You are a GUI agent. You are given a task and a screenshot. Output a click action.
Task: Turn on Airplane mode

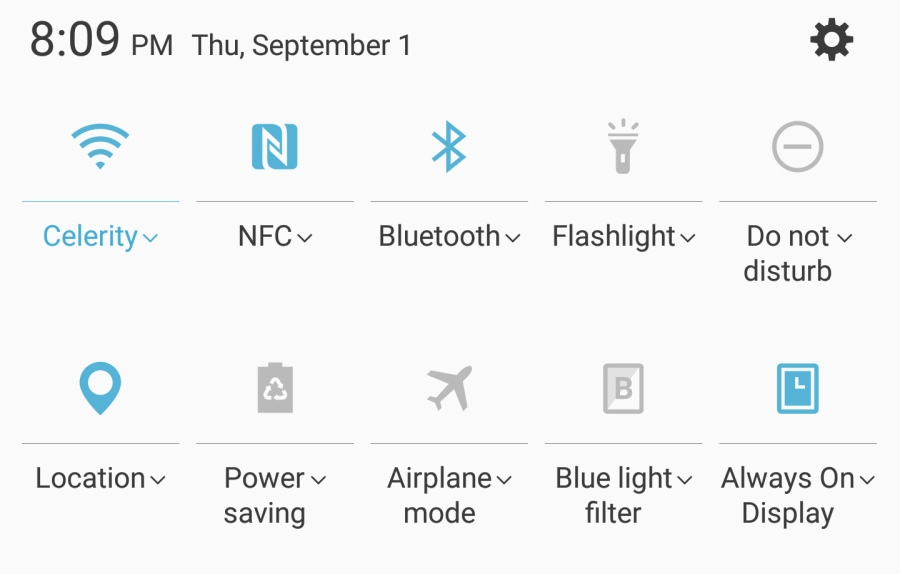pyautogui.click(x=448, y=388)
